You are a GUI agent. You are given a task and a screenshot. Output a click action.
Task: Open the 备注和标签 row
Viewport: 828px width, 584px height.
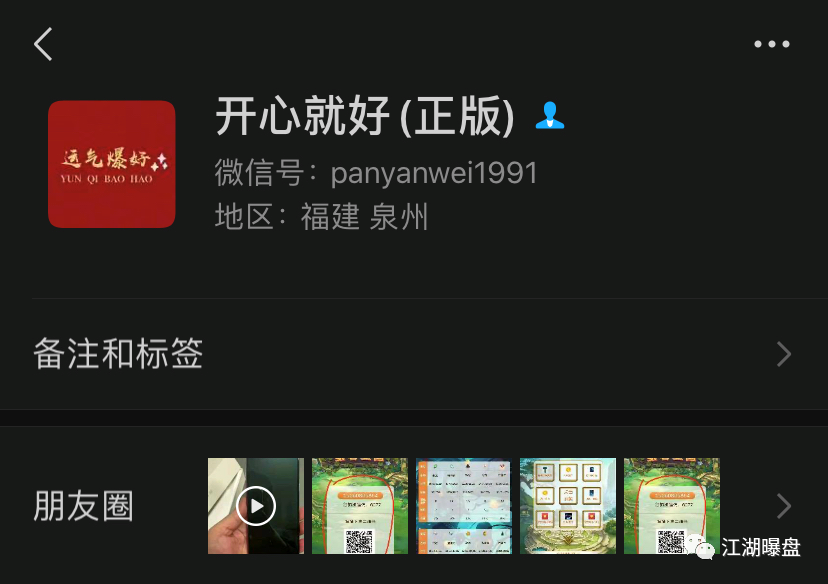point(413,354)
